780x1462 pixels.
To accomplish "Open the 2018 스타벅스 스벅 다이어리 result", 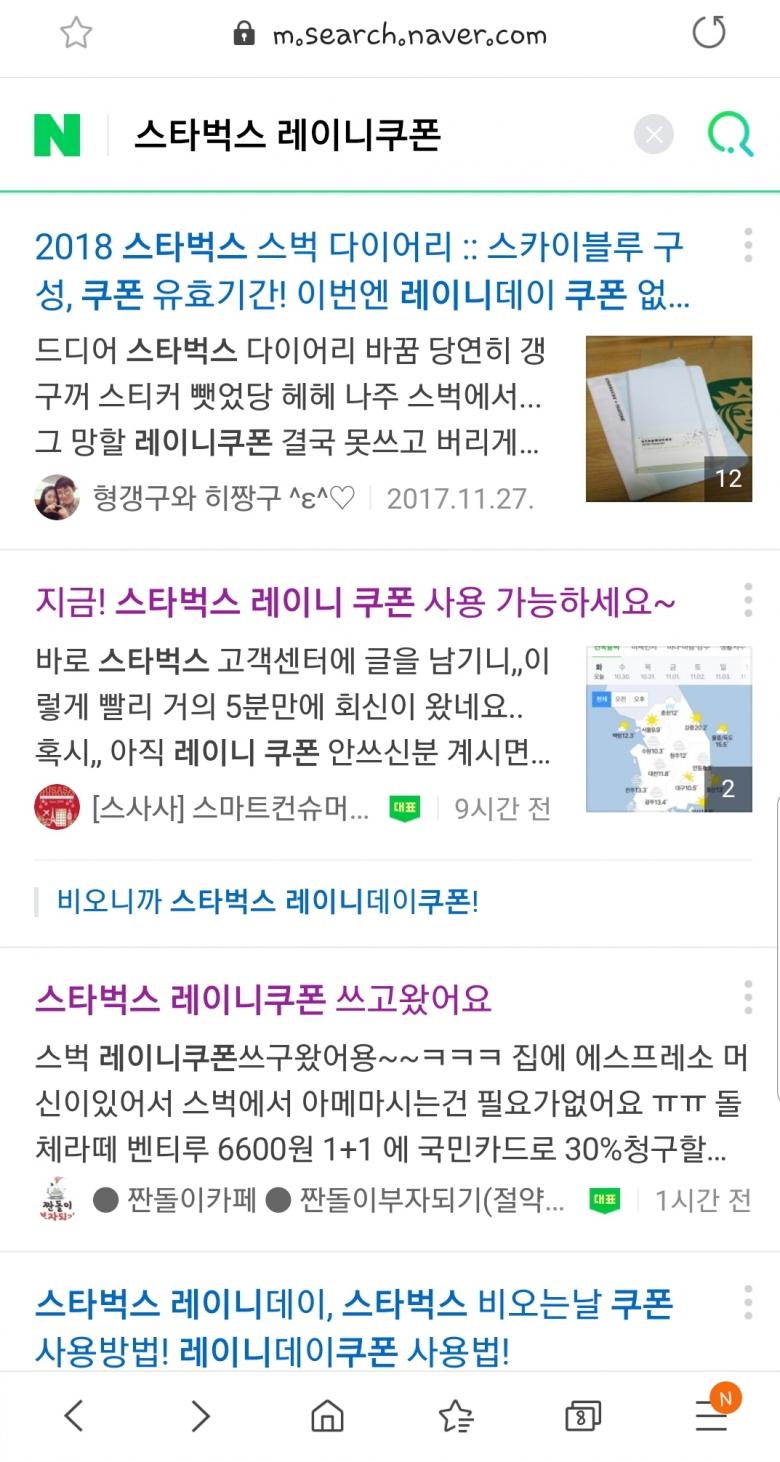I will click(362, 270).
